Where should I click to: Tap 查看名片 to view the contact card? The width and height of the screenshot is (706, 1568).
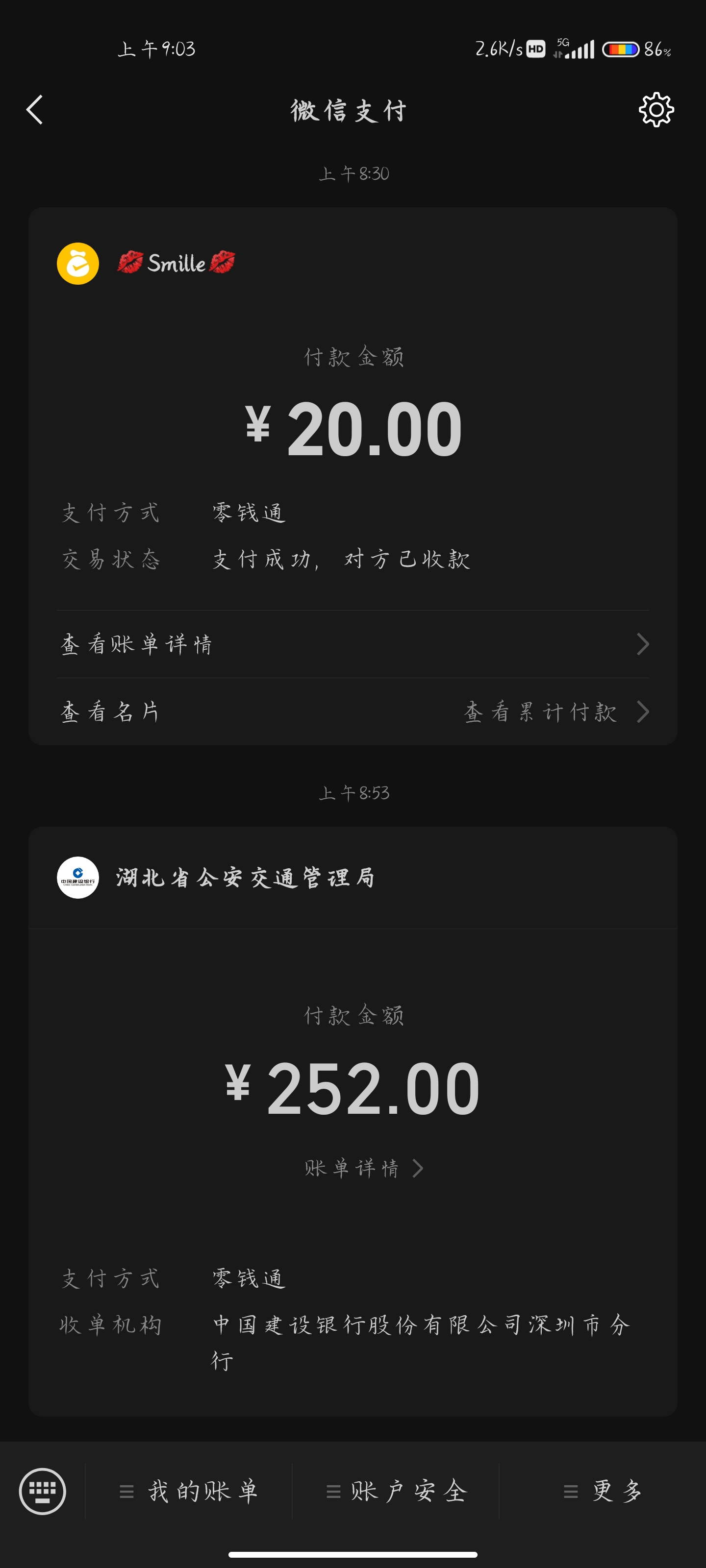pos(111,711)
